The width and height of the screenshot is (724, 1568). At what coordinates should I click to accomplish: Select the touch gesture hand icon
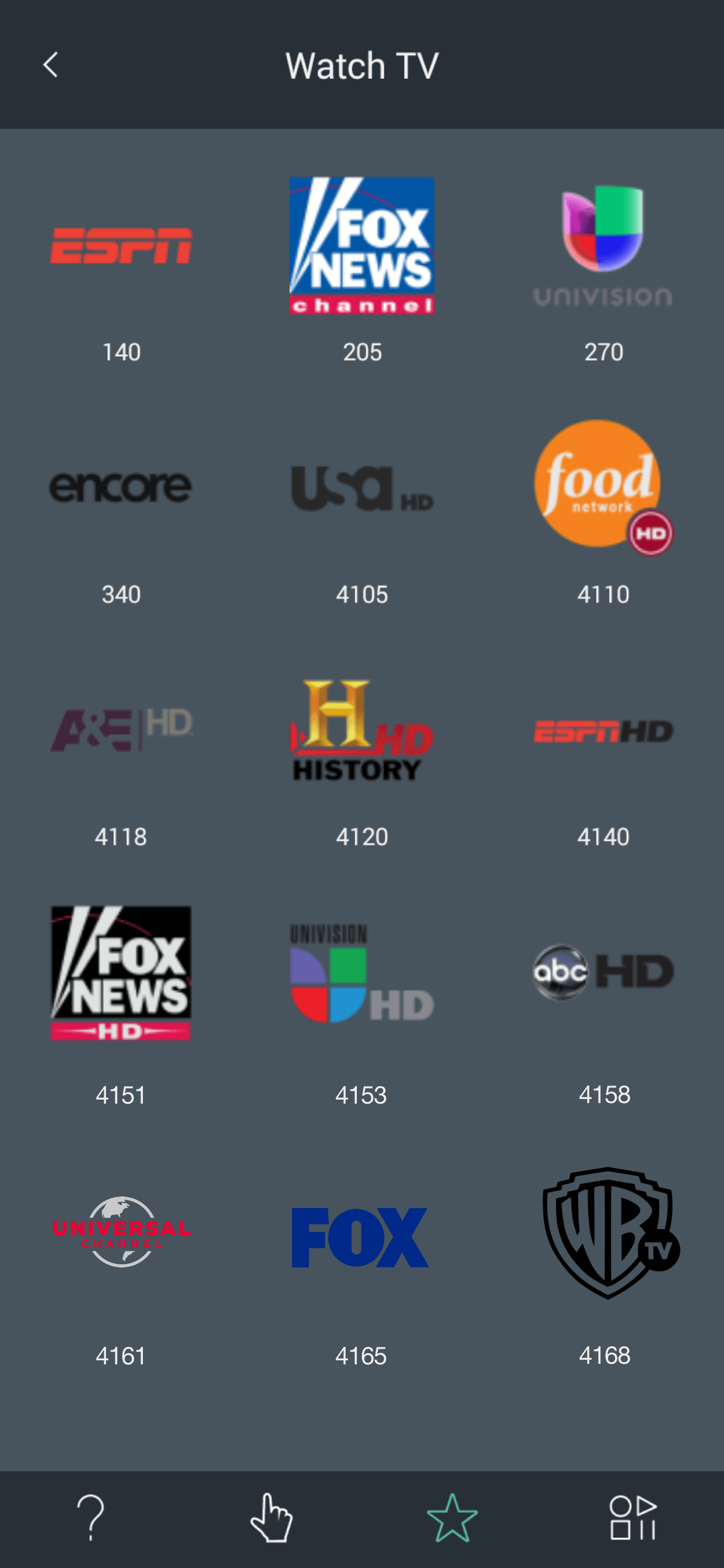tap(271, 1518)
